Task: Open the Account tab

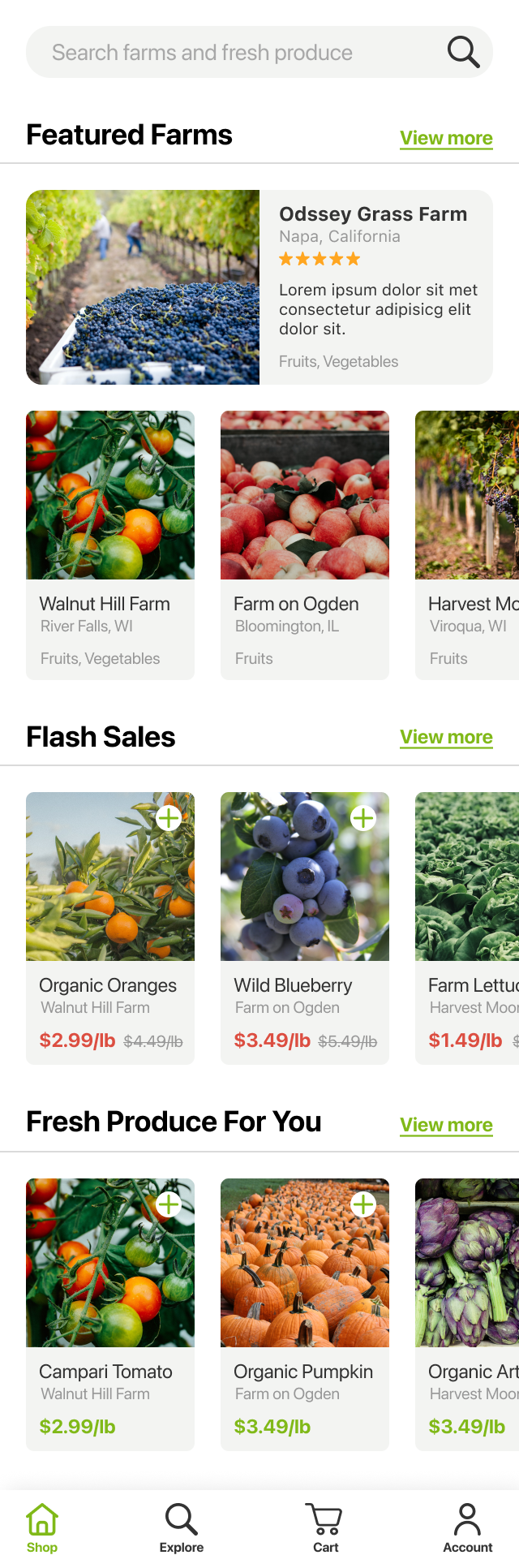Action: (x=467, y=1527)
